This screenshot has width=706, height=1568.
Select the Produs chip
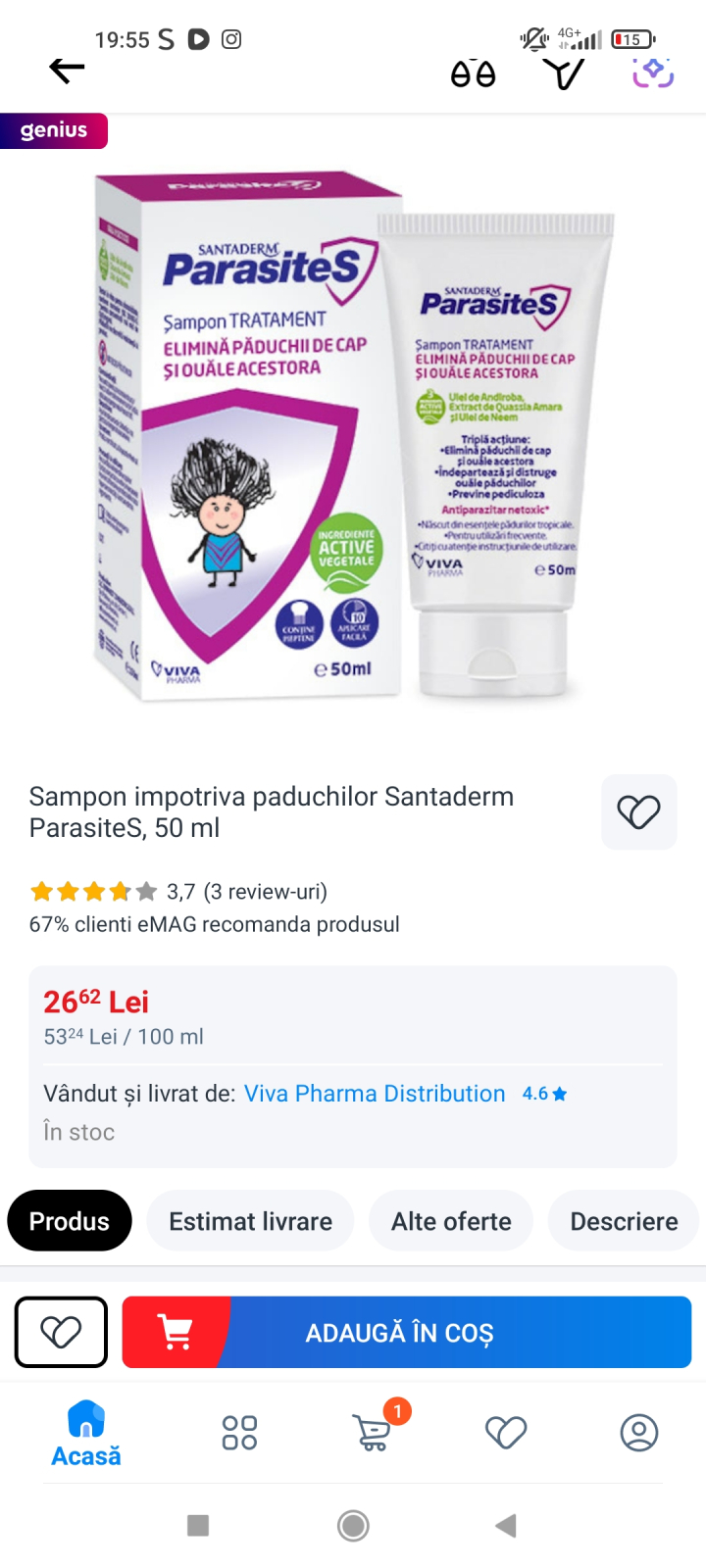tap(70, 1221)
